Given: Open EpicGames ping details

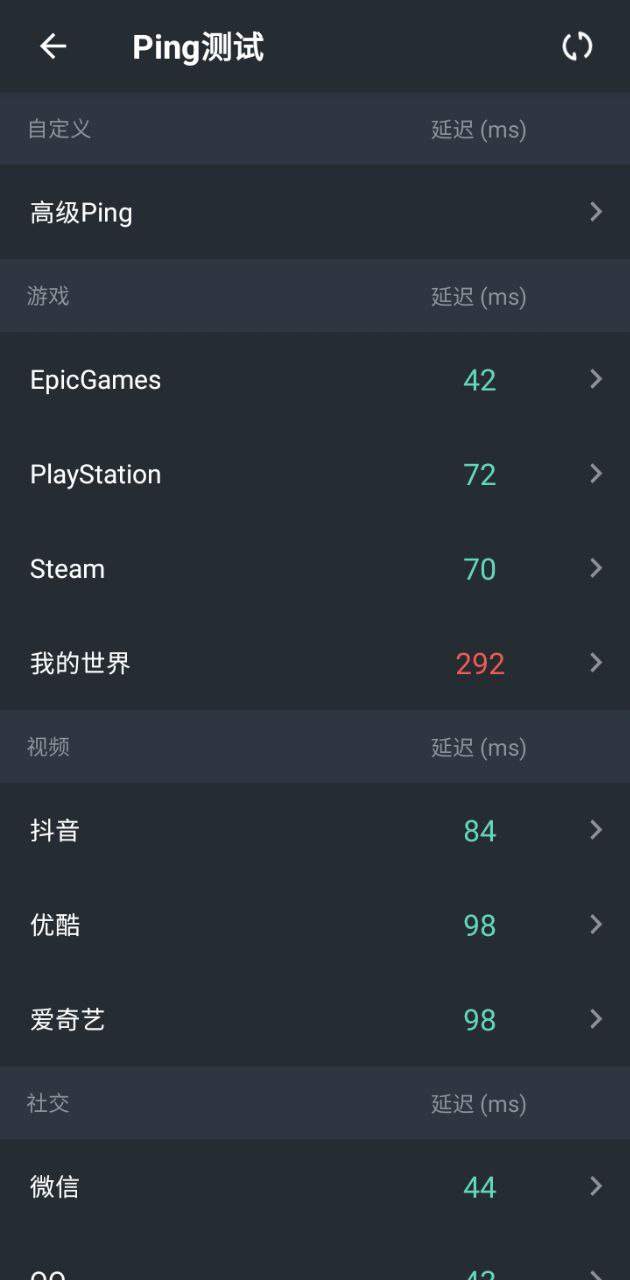Looking at the screenshot, I should pyautogui.click(x=315, y=380).
